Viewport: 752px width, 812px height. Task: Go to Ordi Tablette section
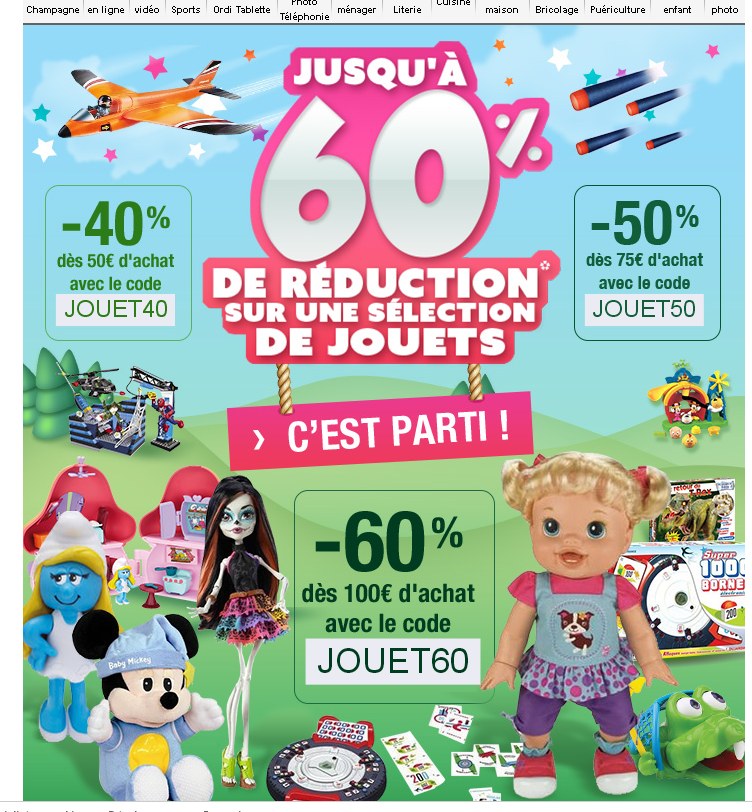(242, 9)
